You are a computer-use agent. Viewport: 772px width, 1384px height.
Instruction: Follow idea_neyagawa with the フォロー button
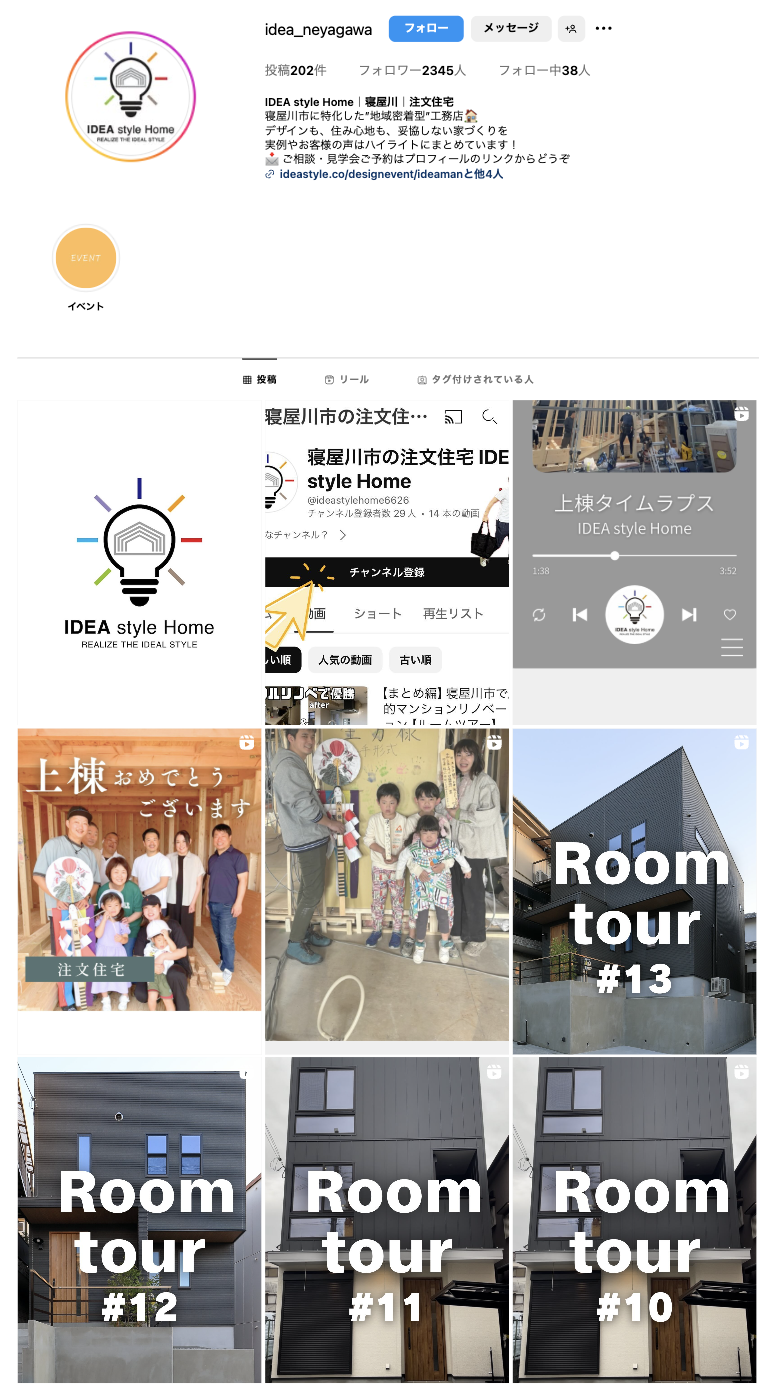[426, 29]
